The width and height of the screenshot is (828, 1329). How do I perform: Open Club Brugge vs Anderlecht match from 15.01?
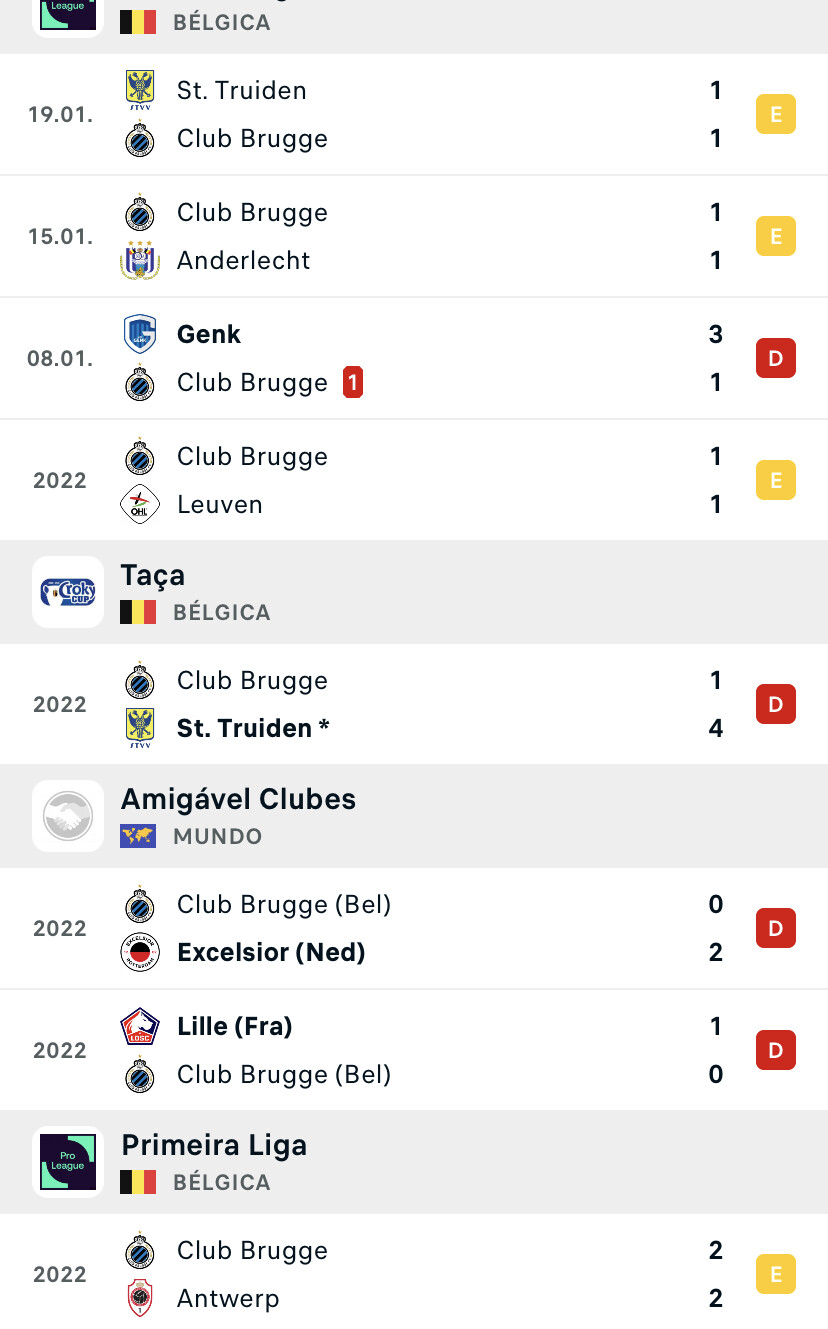pyautogui.click(x=414, y=236)
